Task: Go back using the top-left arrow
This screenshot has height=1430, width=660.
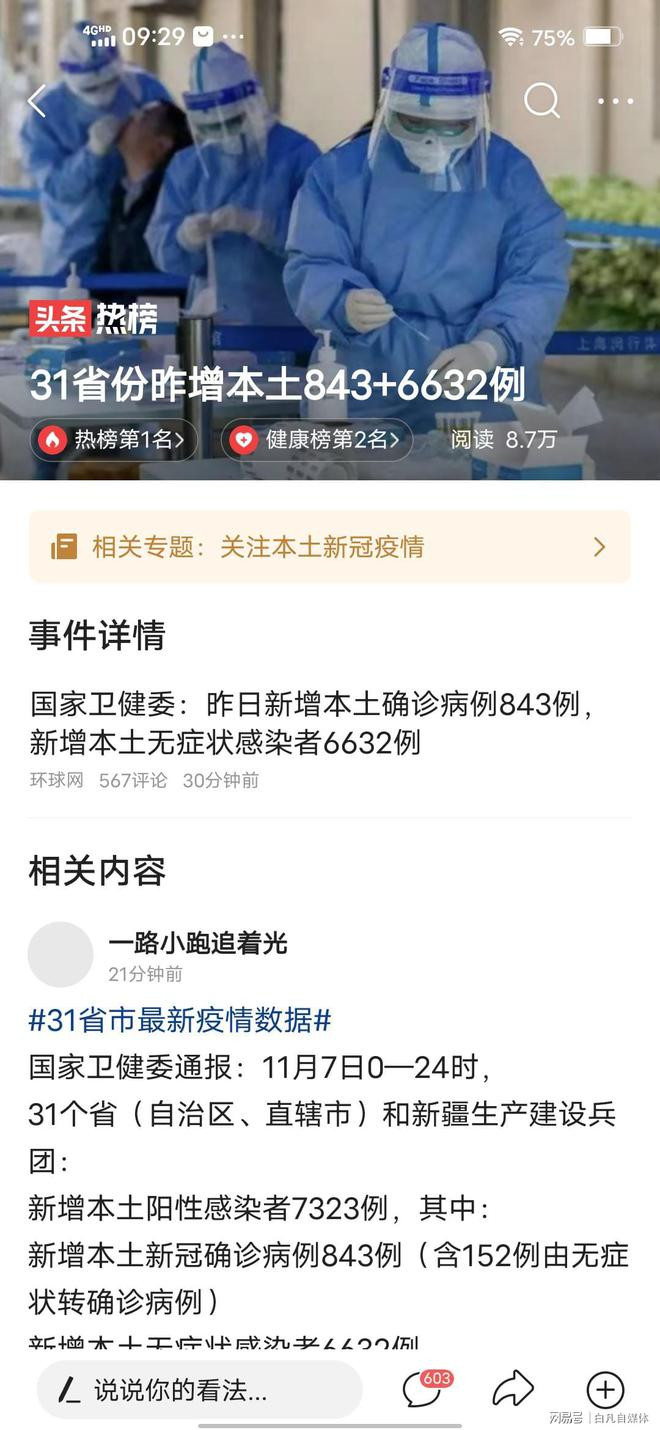Action: point(37,101)
